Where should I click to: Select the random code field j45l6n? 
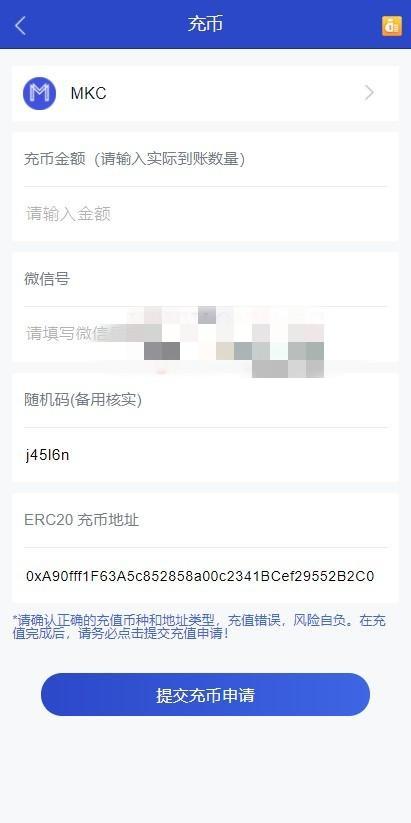click(x=205, y=455)
